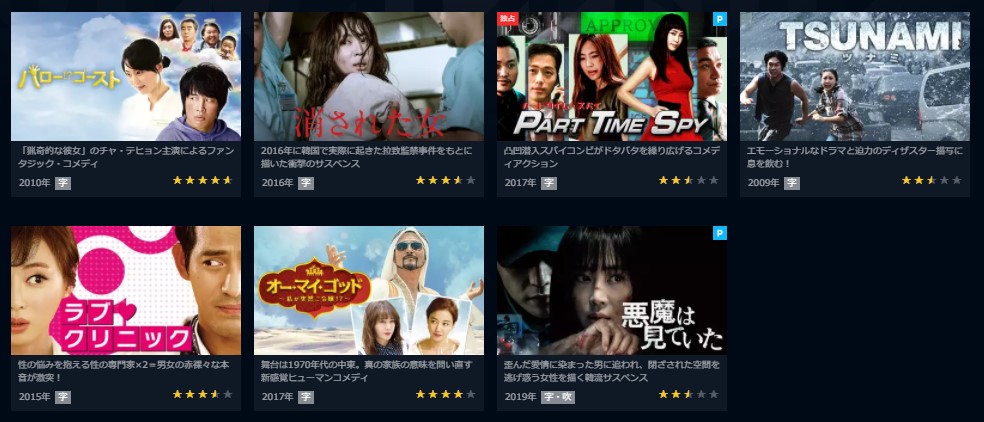Open the TSUNAMI movie card
The height and width of the screenshot is (422, 984).
pos(854,77)
